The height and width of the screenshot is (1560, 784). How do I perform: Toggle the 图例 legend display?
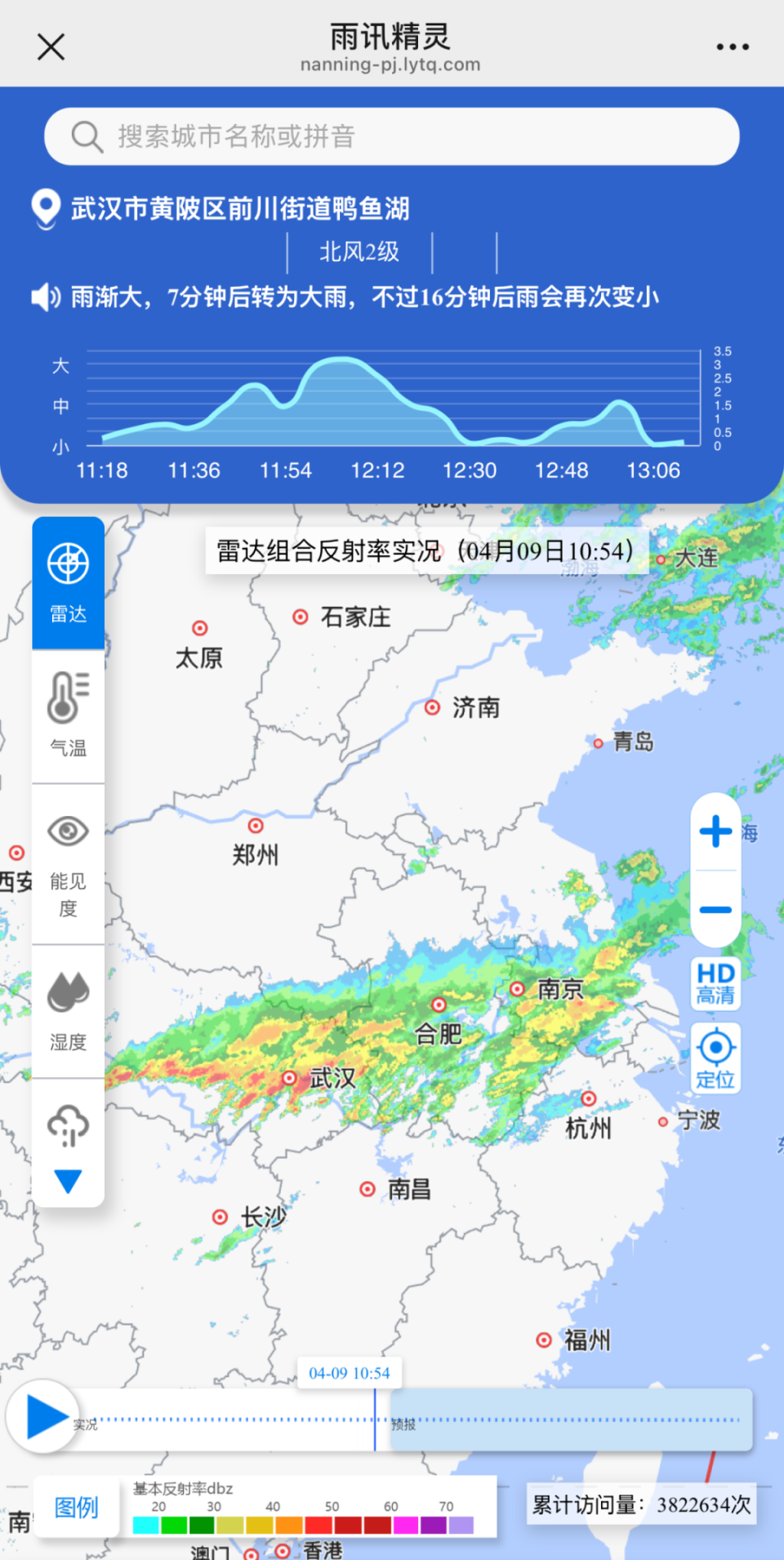coord(76,1507)
